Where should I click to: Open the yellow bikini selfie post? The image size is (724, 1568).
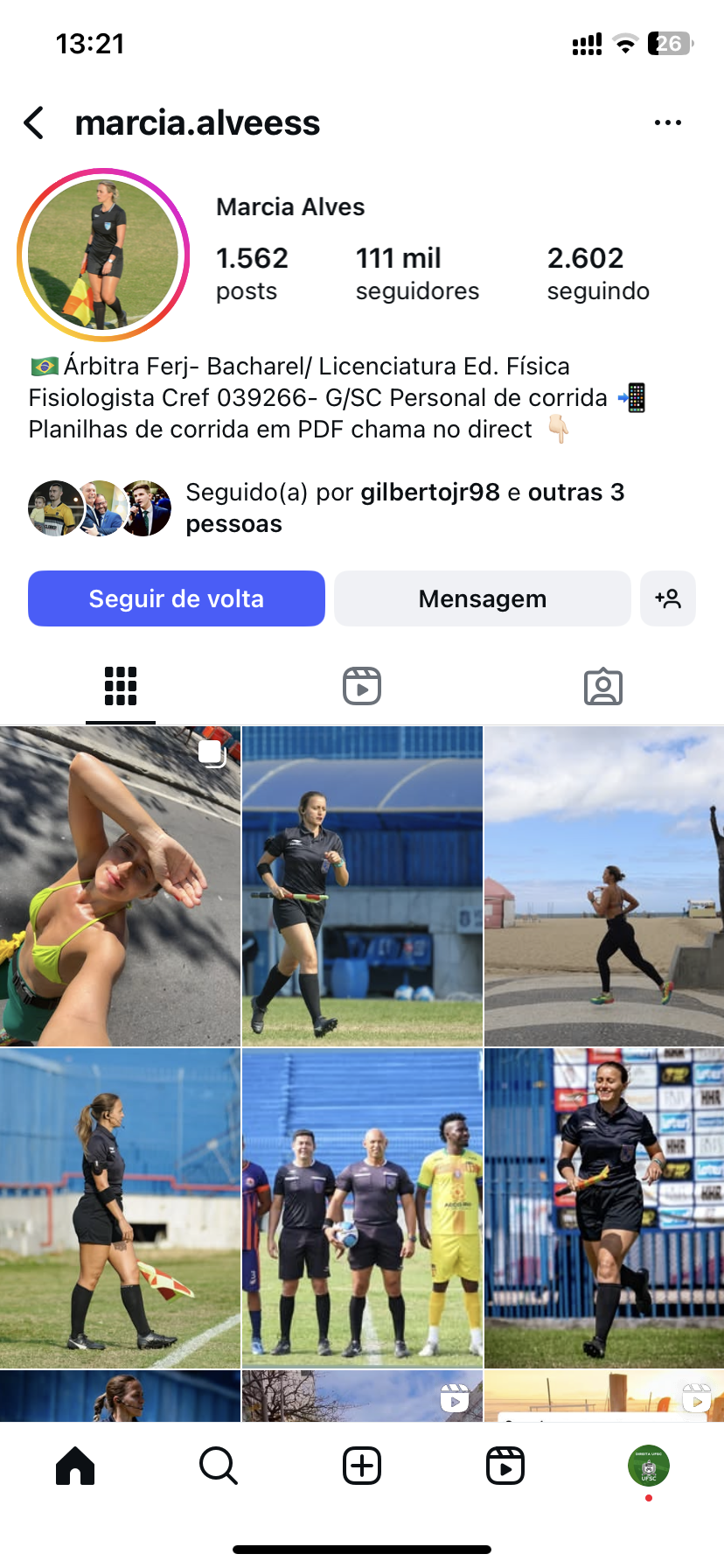120,885
